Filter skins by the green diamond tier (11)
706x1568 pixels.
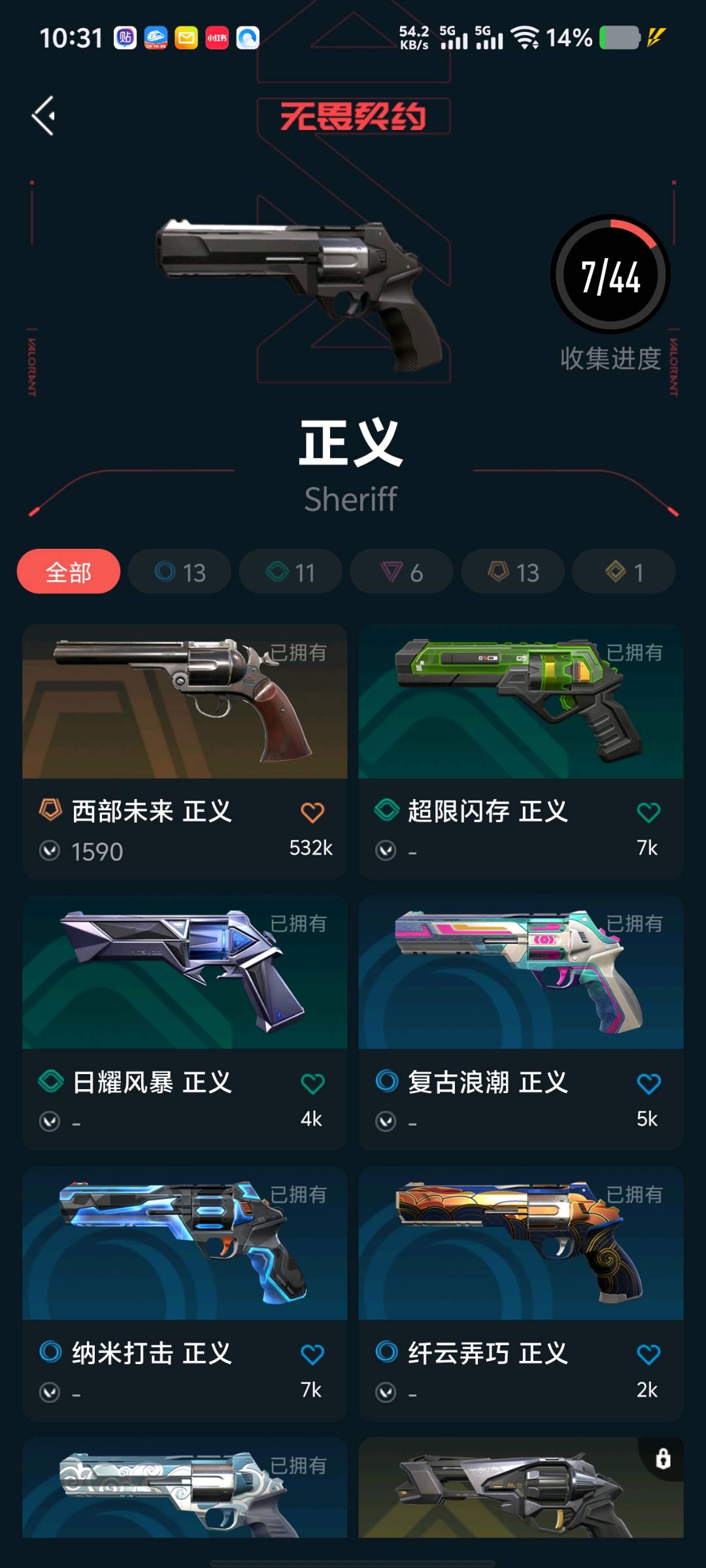click(x=290, y=572)
